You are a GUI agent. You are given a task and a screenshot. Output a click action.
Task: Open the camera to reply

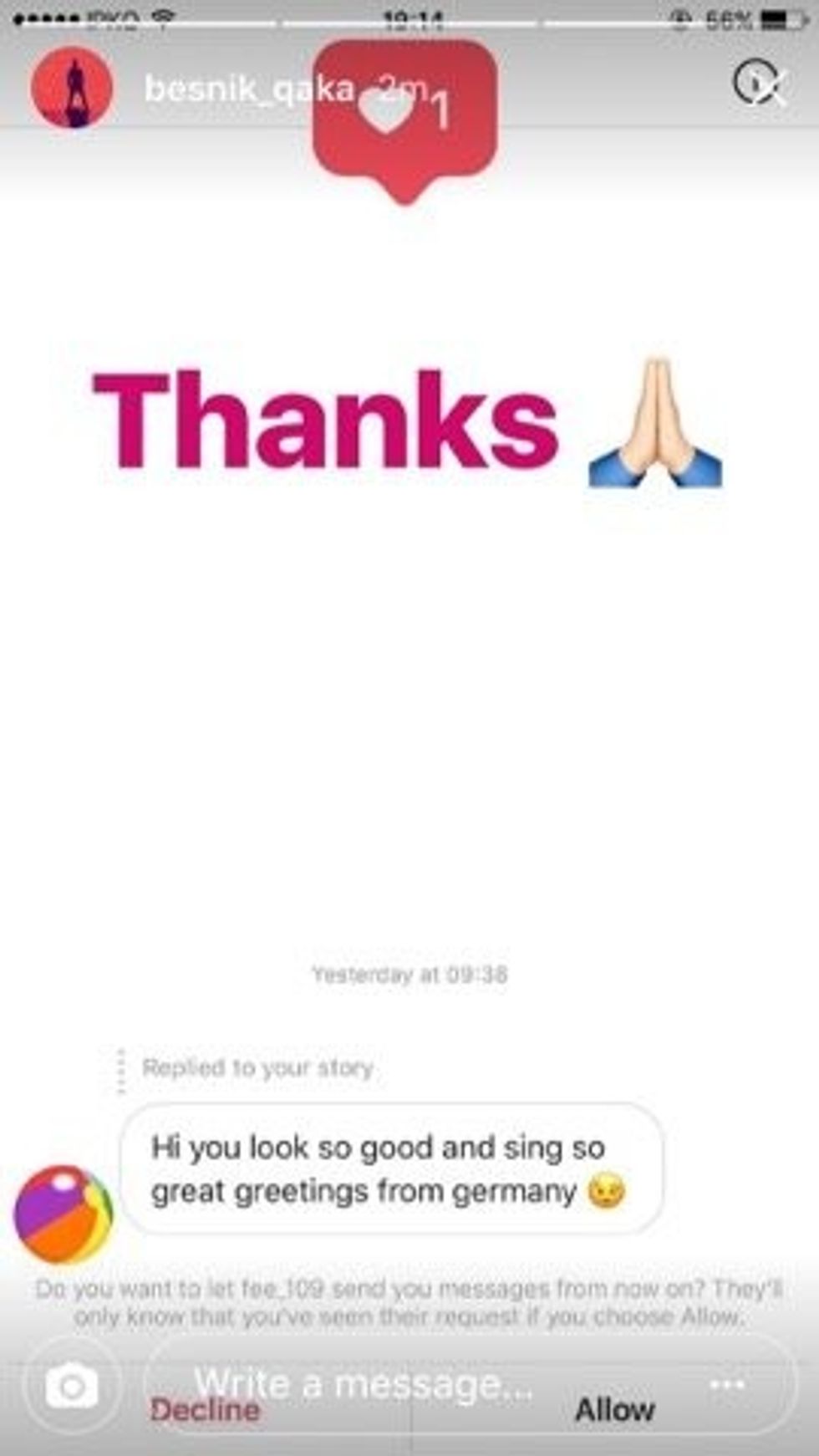click(72, 1387)
